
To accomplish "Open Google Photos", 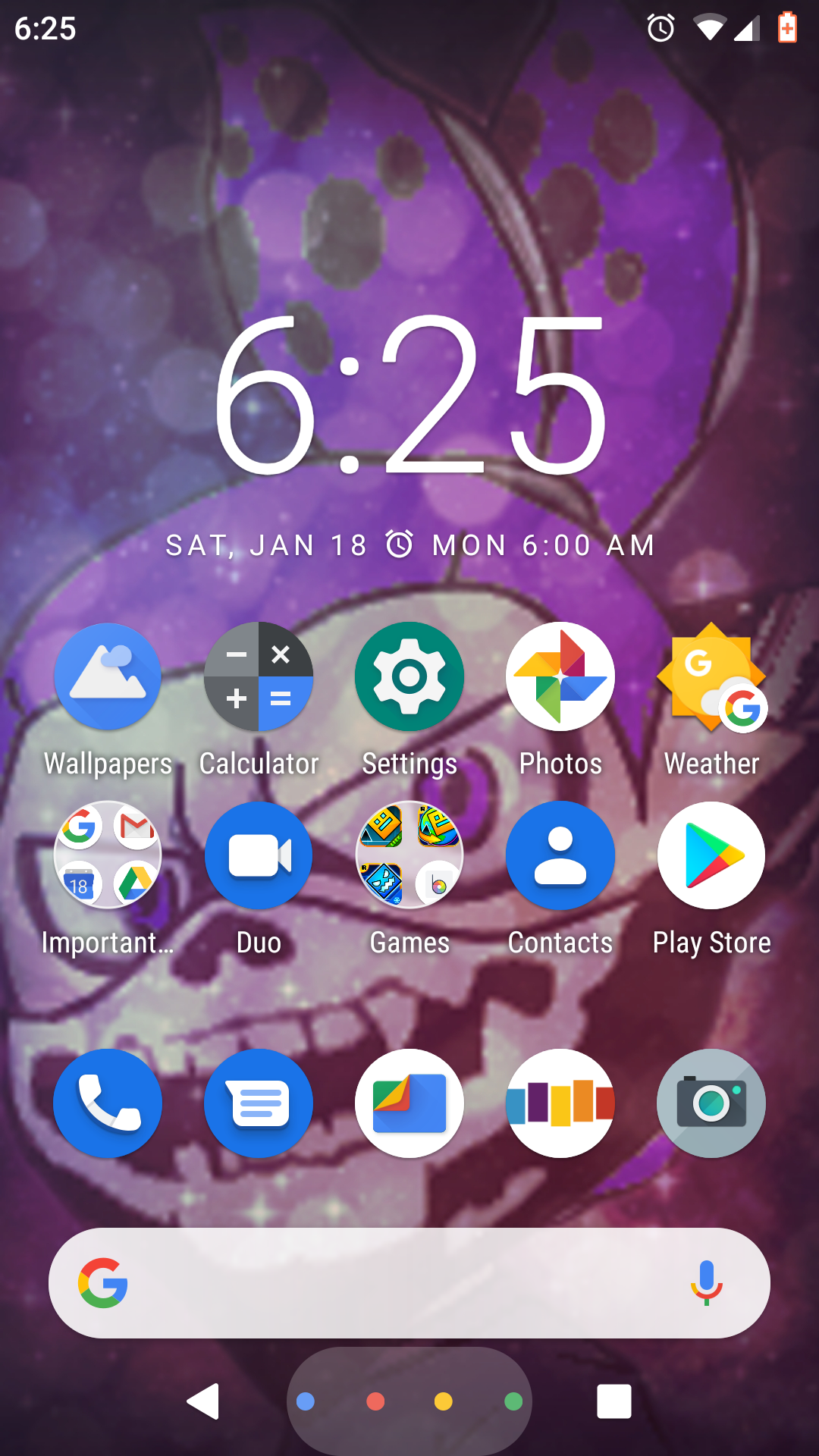I will [x=560, y=676].
